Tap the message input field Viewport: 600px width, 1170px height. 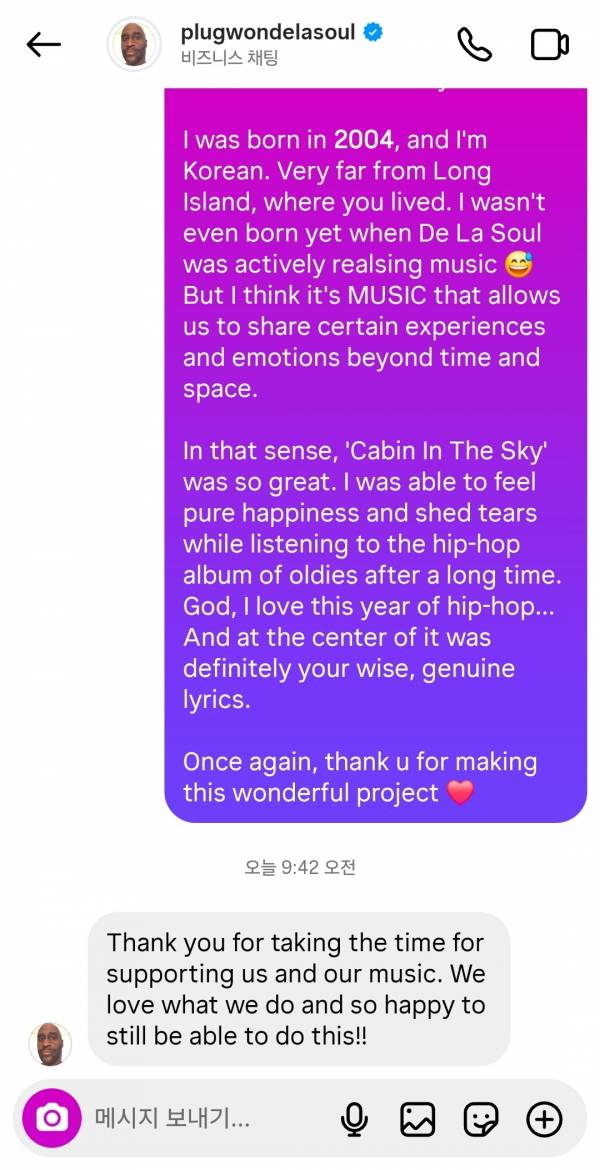200,1118
